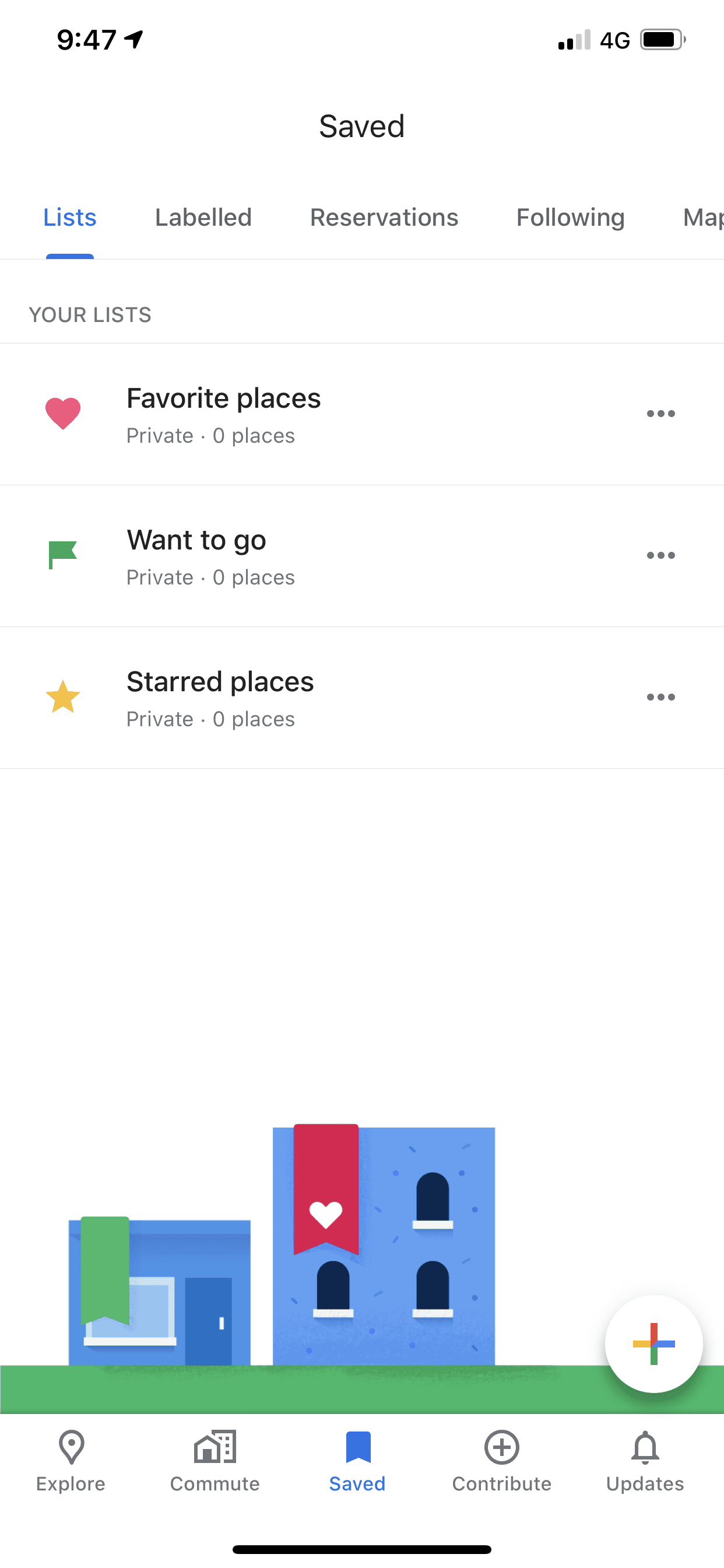Click the Commute icon in bottom navigation
This screenshot has height=1568, width=724.
215,1448
